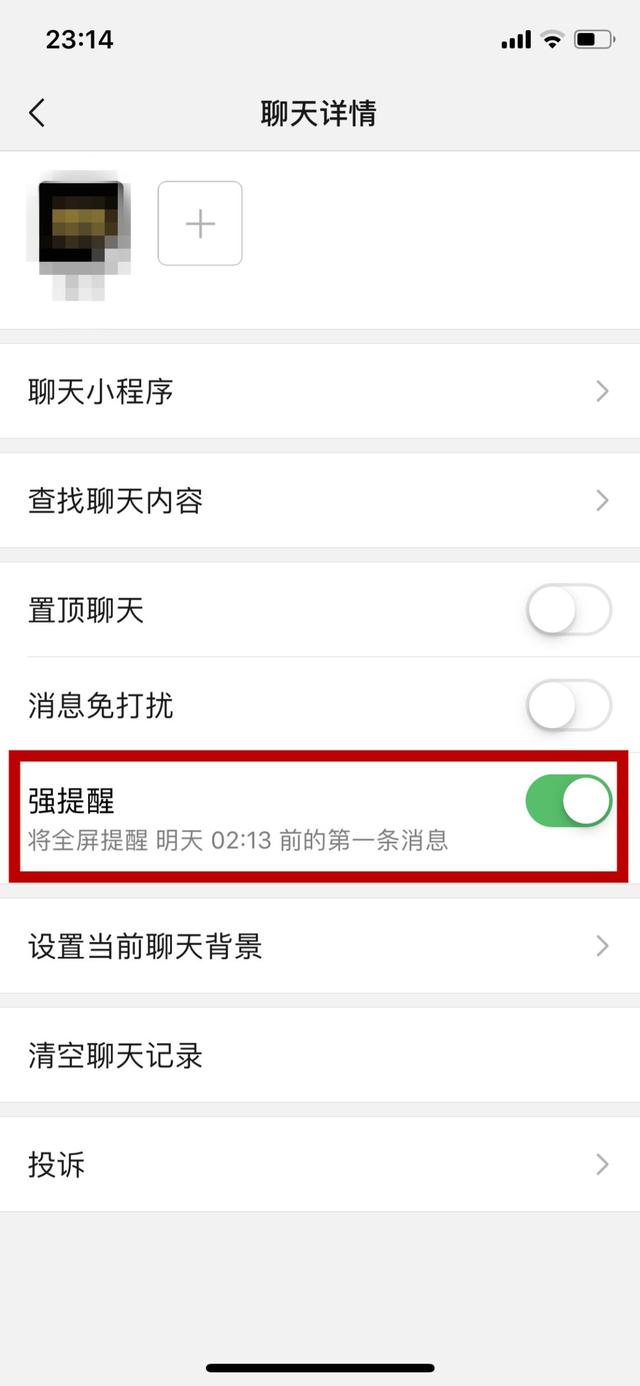Turn on 消息免打扰
This screenshot has width=640, height=1386.
[x=569, y=706]
